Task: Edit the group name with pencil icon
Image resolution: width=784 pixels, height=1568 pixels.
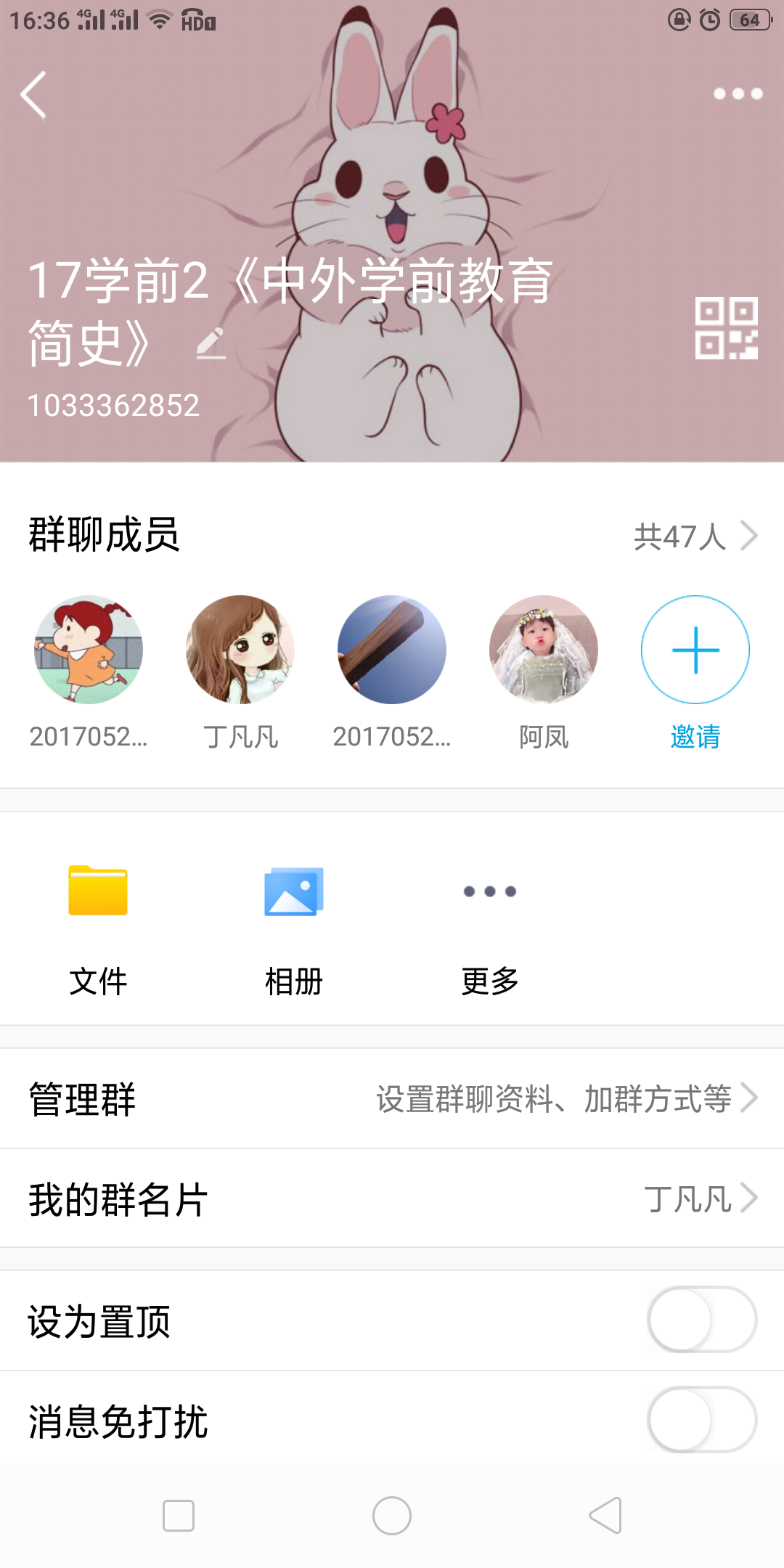Action: (211, 343)
